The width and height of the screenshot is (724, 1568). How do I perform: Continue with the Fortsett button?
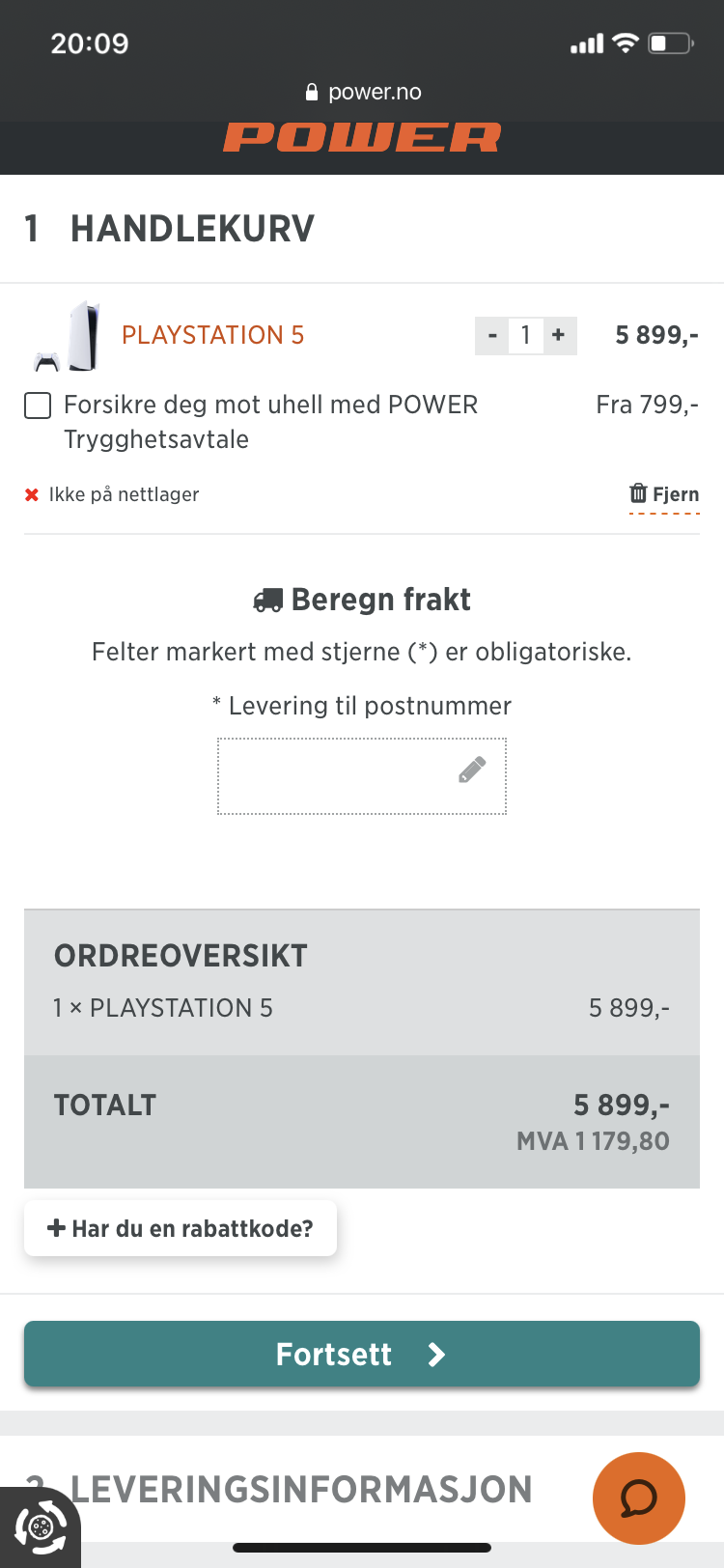(362, 1354)
